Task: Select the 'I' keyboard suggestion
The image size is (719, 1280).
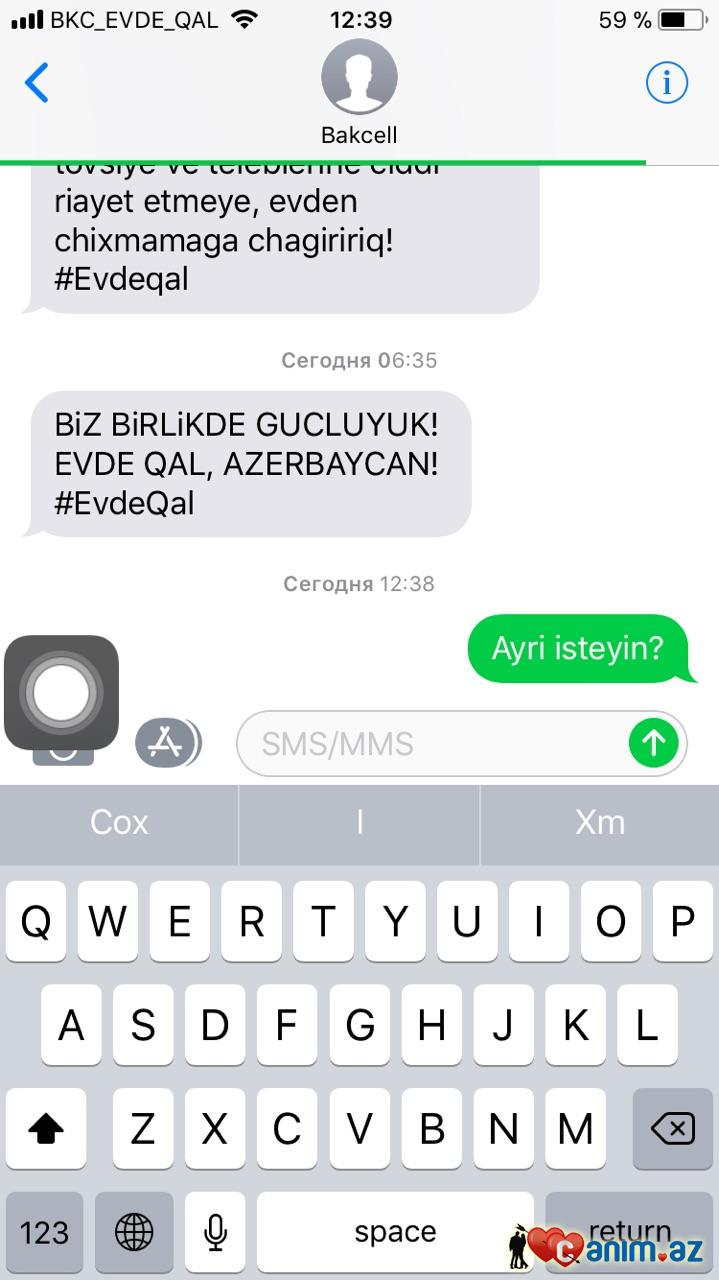Action: point(359,822)
